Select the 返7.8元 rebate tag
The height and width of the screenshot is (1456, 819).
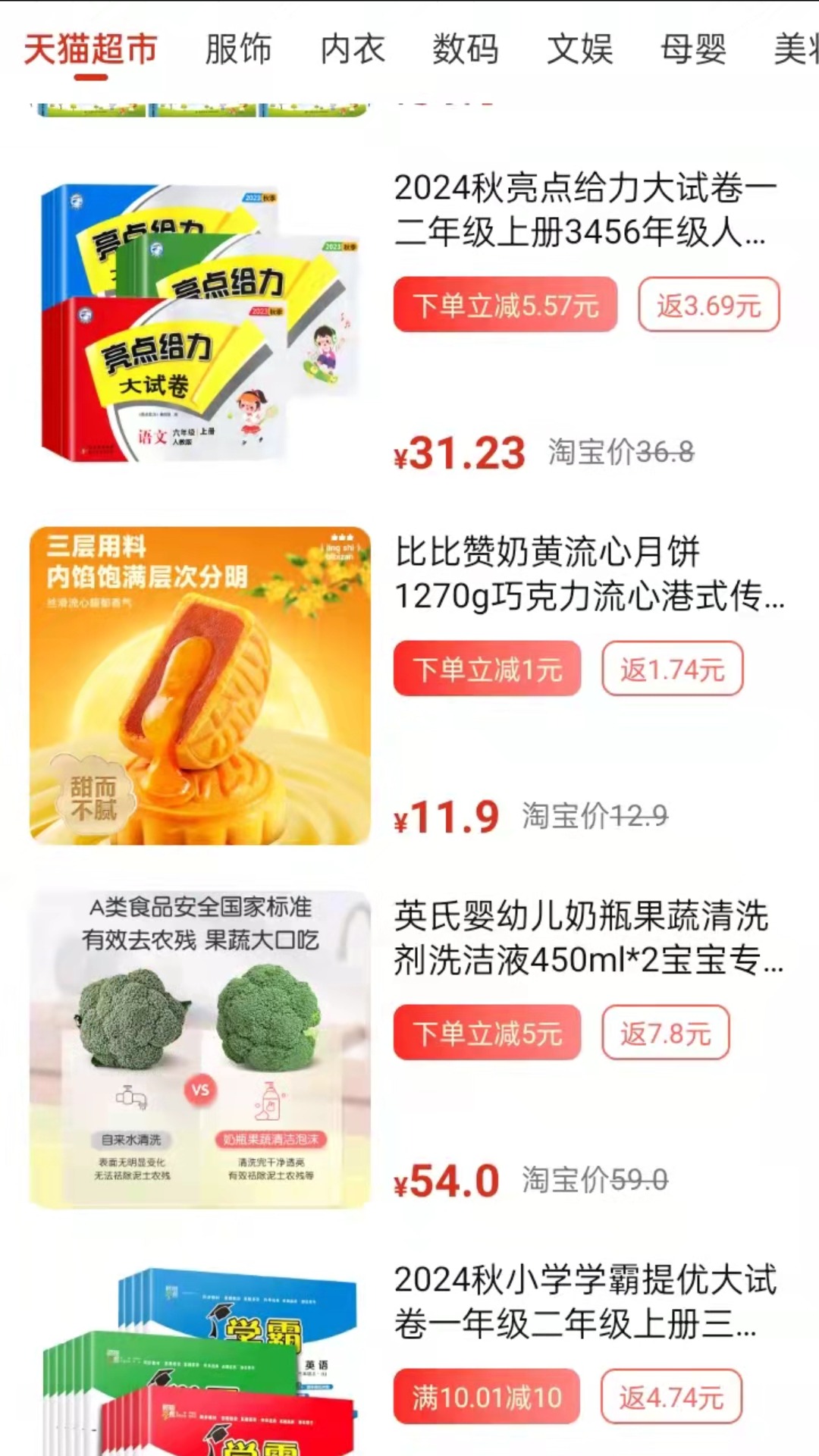pyautogui.click(x=665, y=1034)
